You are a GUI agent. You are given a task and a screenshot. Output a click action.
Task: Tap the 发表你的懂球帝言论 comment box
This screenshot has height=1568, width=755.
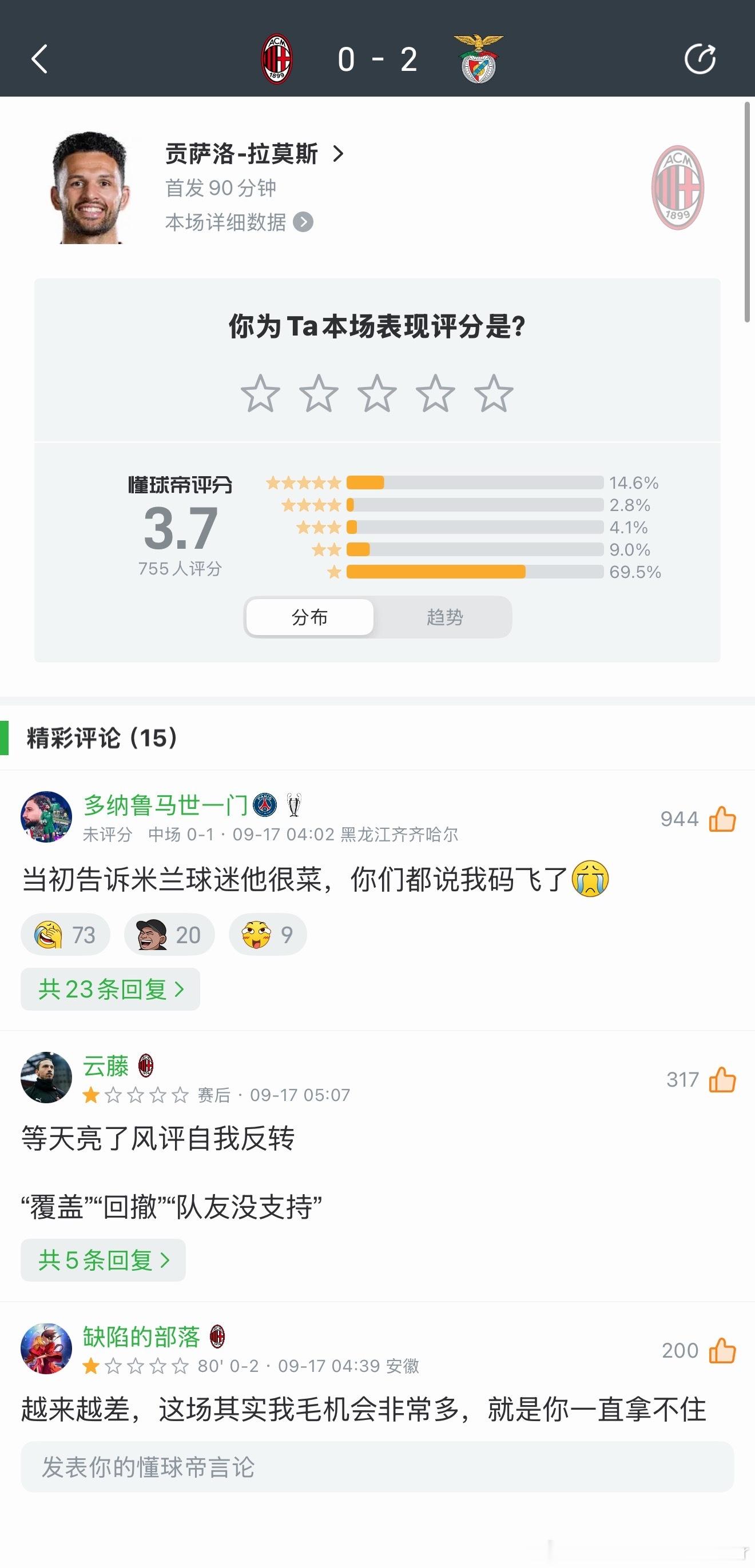[378, 1467]
